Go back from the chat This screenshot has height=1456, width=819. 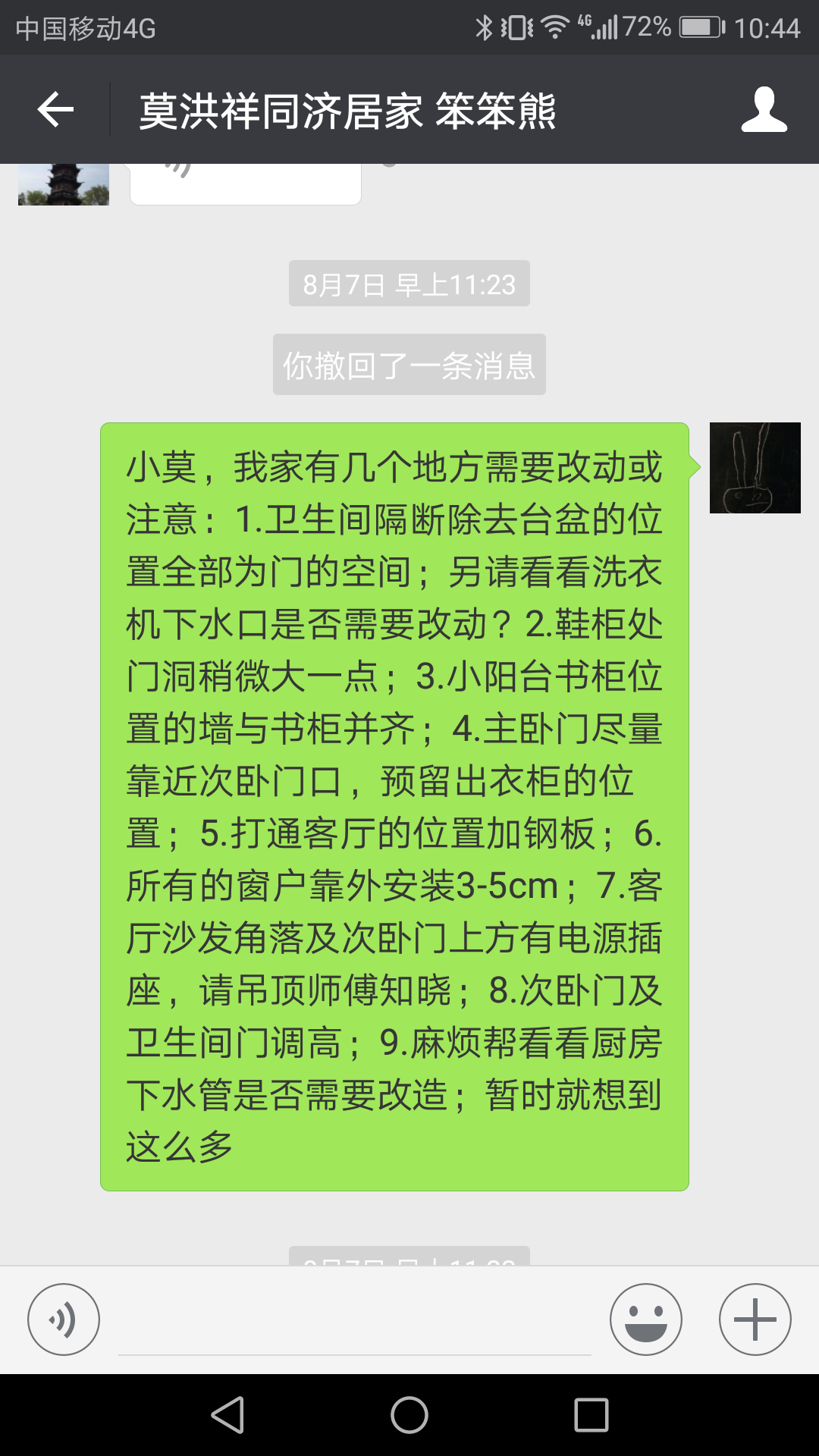pyautogui.click(x=55, y=110)
